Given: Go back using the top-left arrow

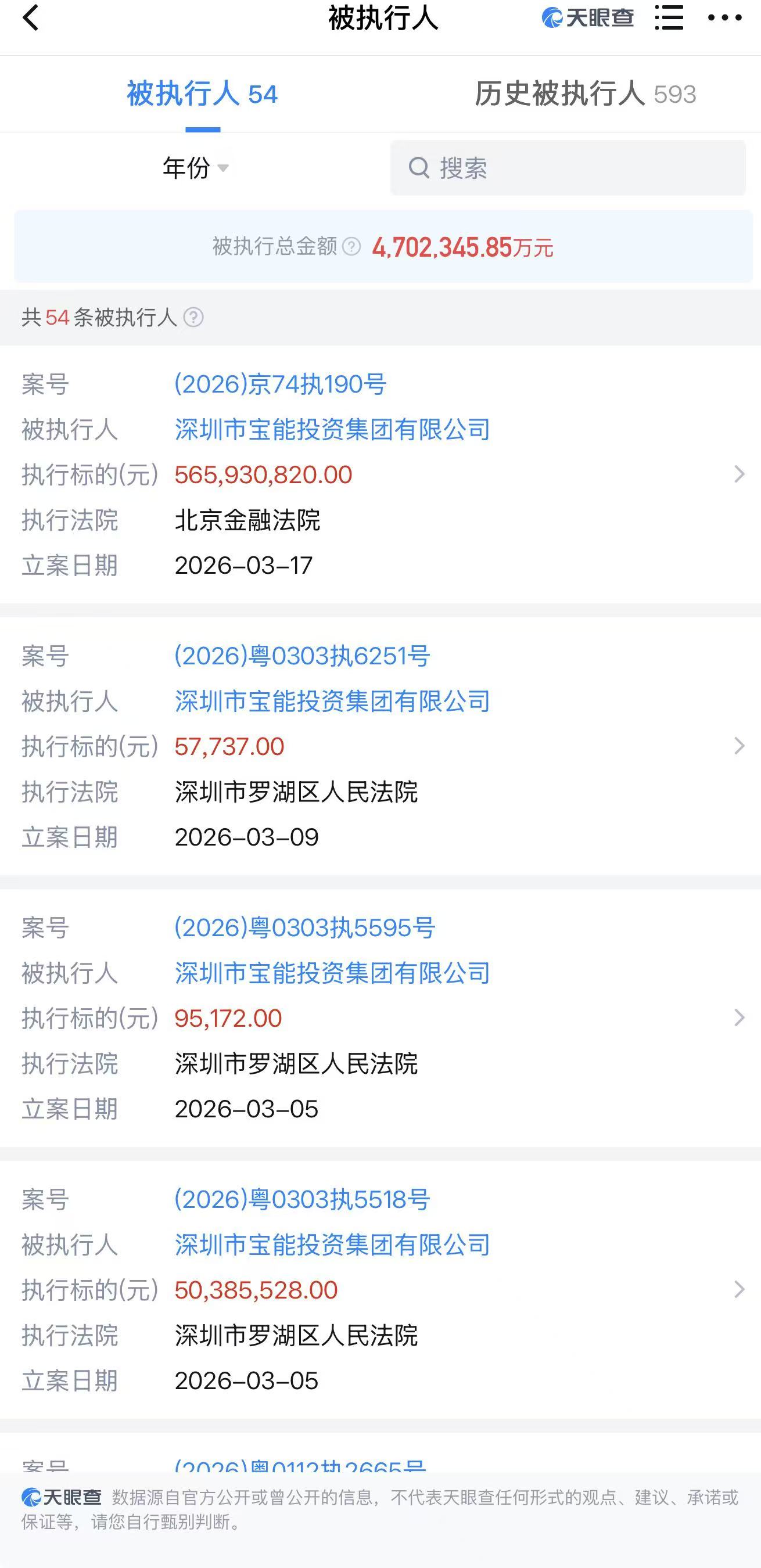Looking at the screenshot, I should tap(30, 17).
